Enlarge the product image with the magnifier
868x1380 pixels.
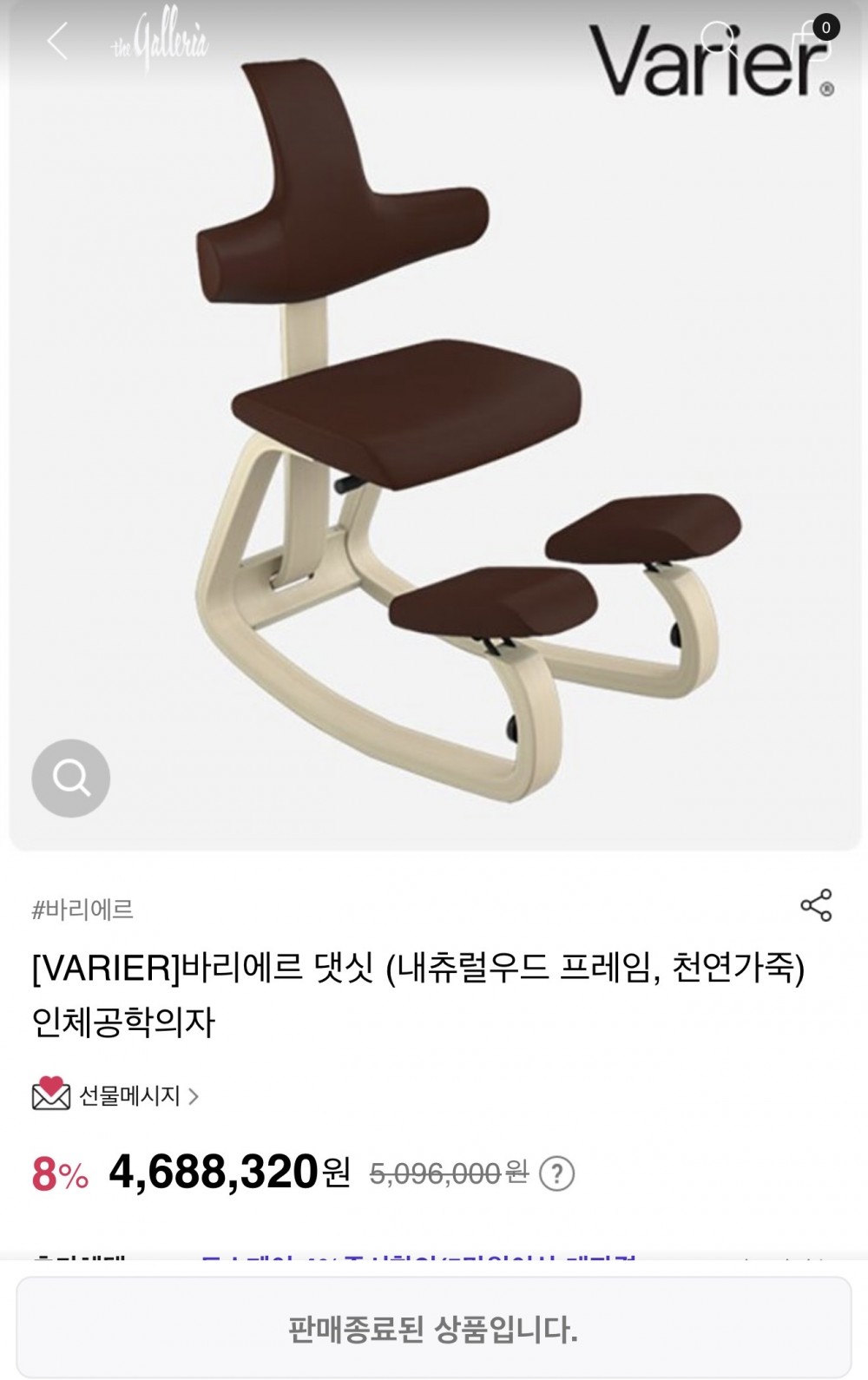[x=71, y=778]
